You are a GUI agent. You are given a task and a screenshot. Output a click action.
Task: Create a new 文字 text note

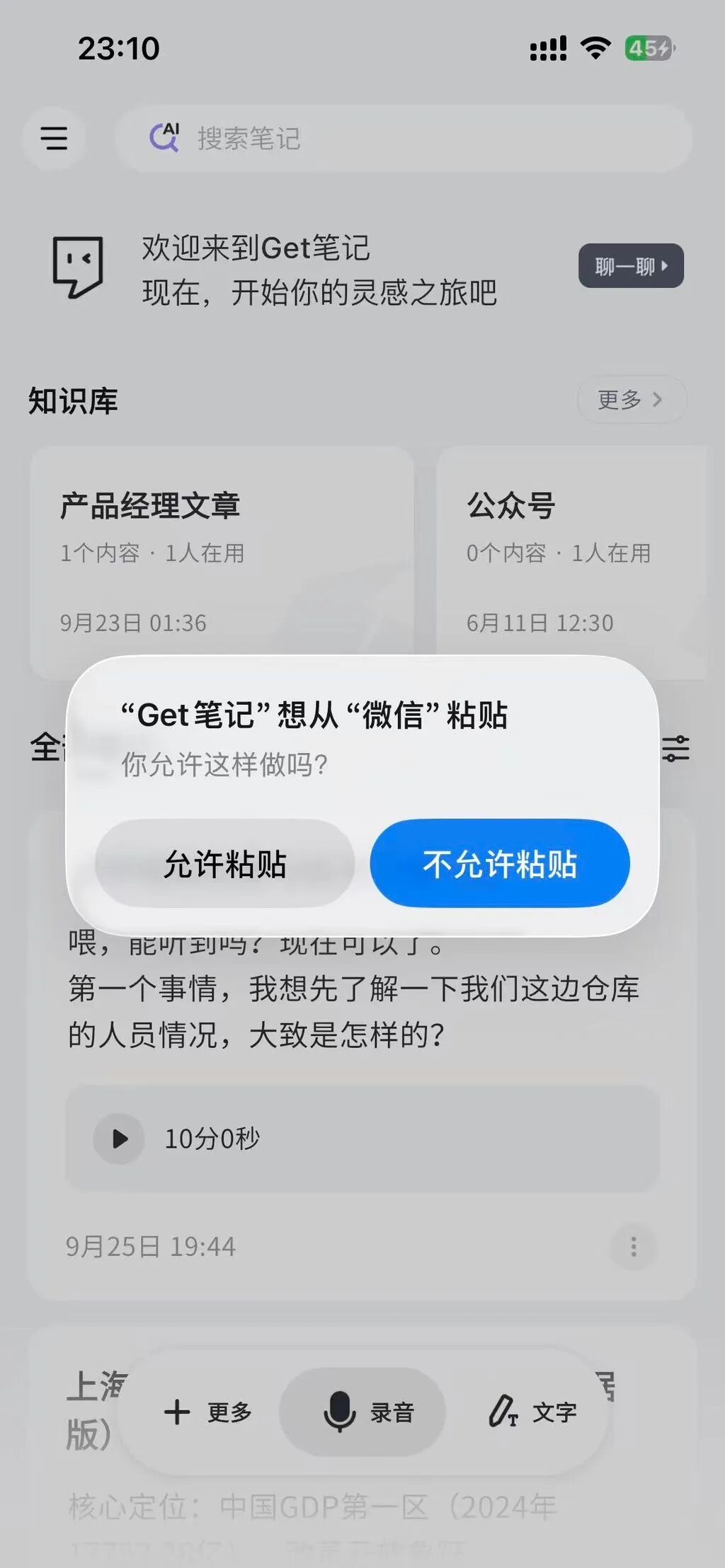[532, 1412]
